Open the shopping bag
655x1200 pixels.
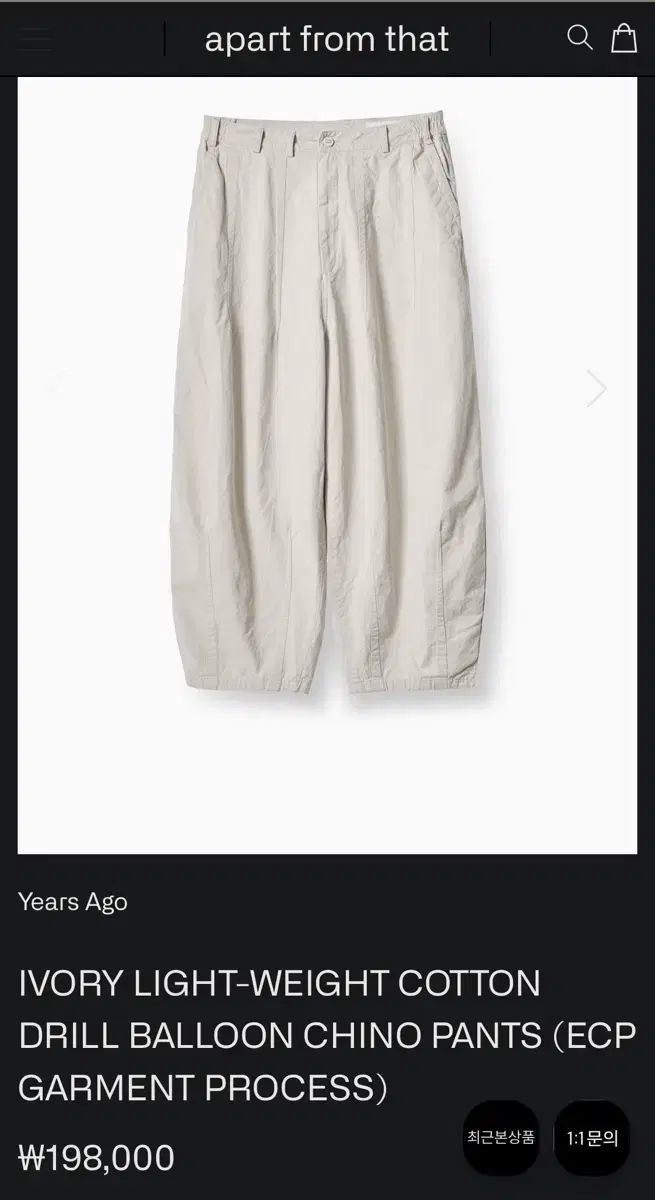[x=624, y=38]
